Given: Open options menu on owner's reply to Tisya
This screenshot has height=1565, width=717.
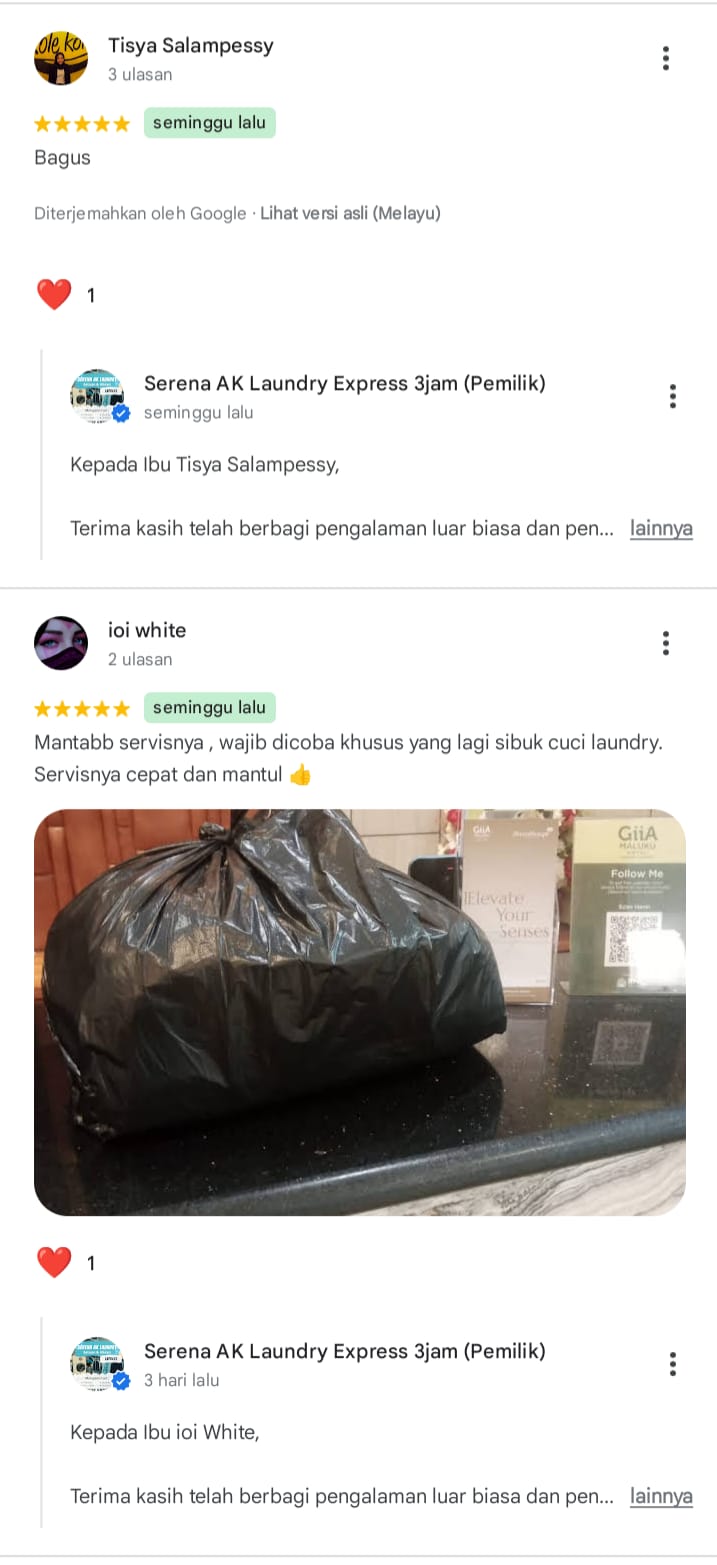Looking at the screenshot, I should 673,396.
